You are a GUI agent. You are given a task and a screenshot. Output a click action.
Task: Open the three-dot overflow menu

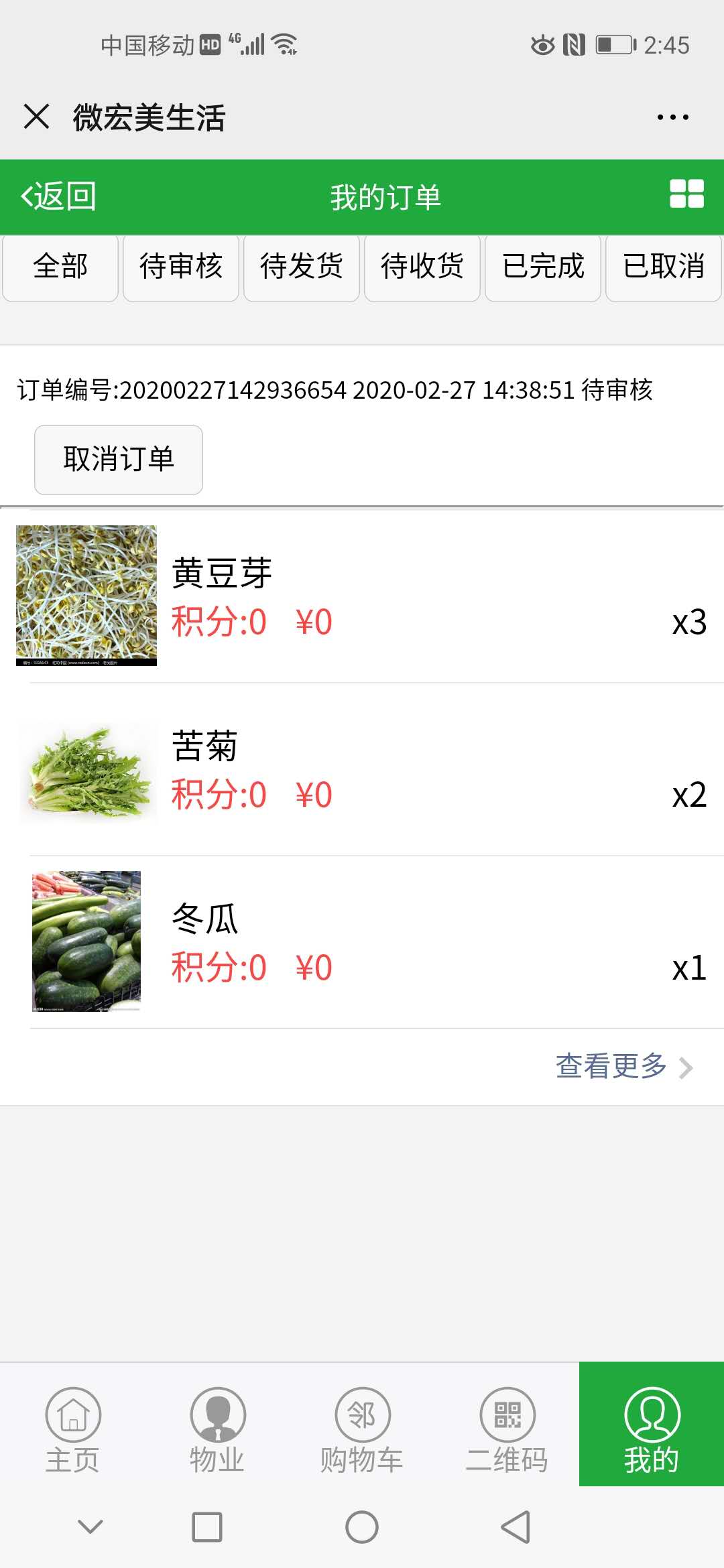tap(672, 117)
